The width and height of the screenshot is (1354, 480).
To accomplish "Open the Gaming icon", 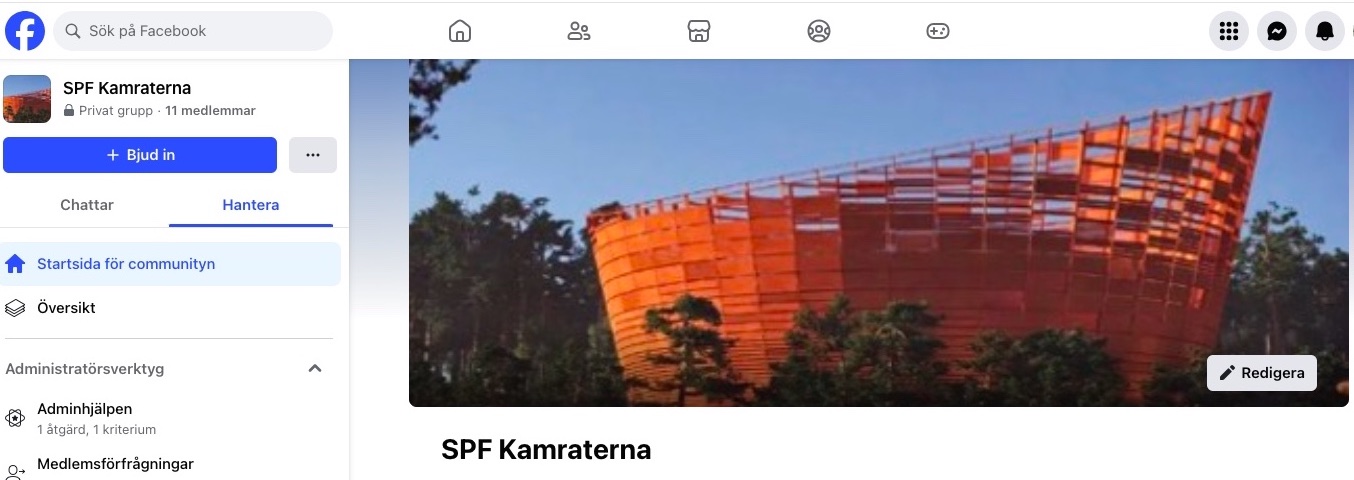I will [937, 31].
